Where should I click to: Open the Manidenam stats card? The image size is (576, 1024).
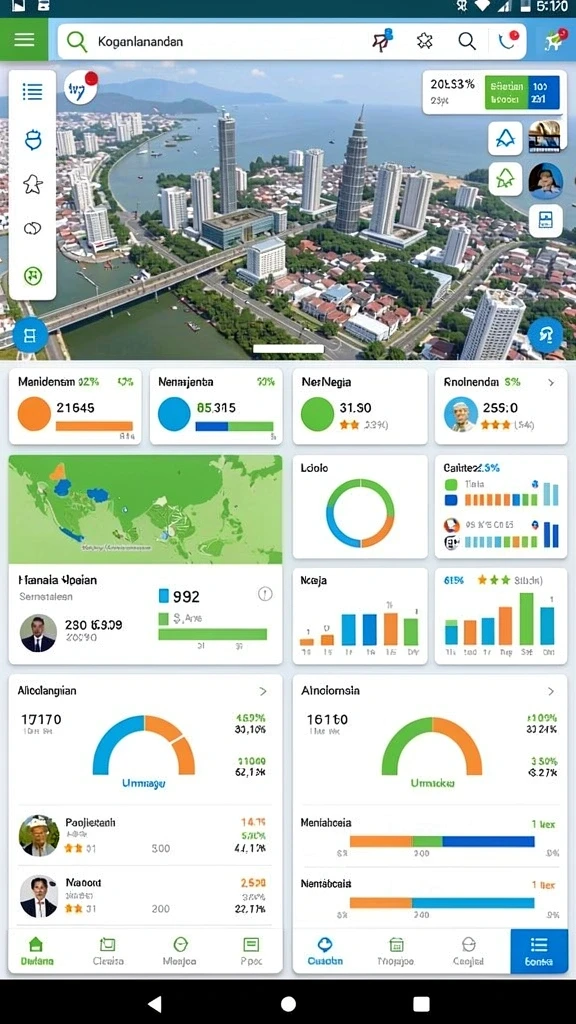click(x=74, y=406)
